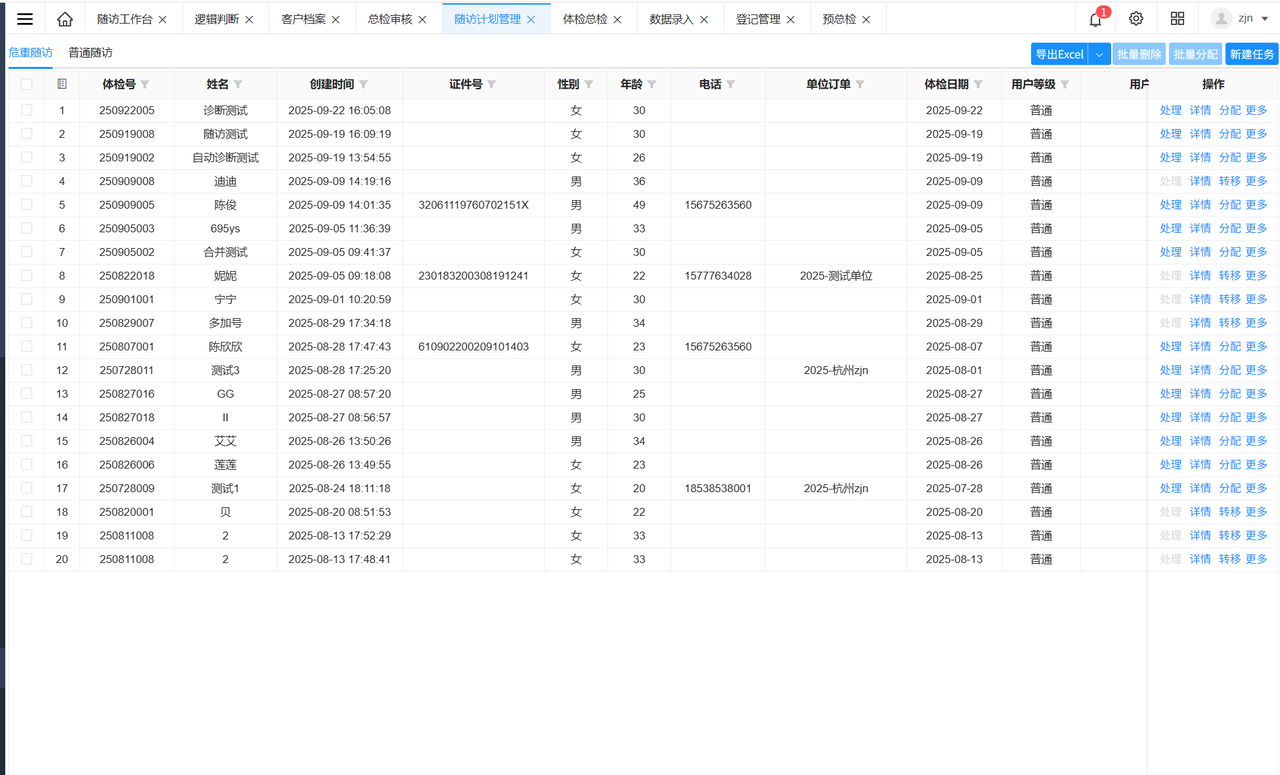
Task: View 详情 for 妮妮's row
Action: tap(1200, 276)
